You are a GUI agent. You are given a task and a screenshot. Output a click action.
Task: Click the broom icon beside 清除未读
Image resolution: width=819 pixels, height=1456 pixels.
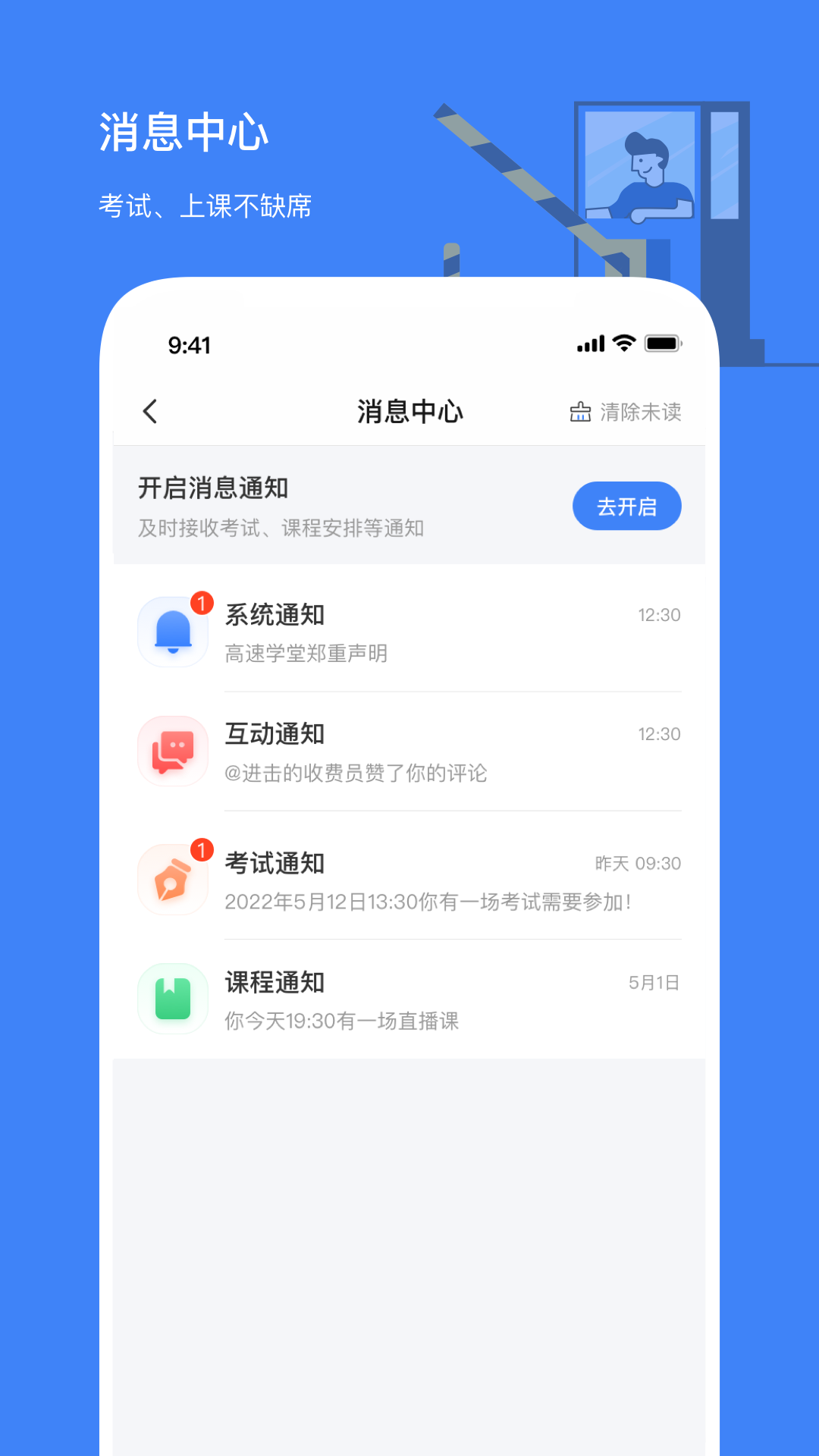(579, 412)
